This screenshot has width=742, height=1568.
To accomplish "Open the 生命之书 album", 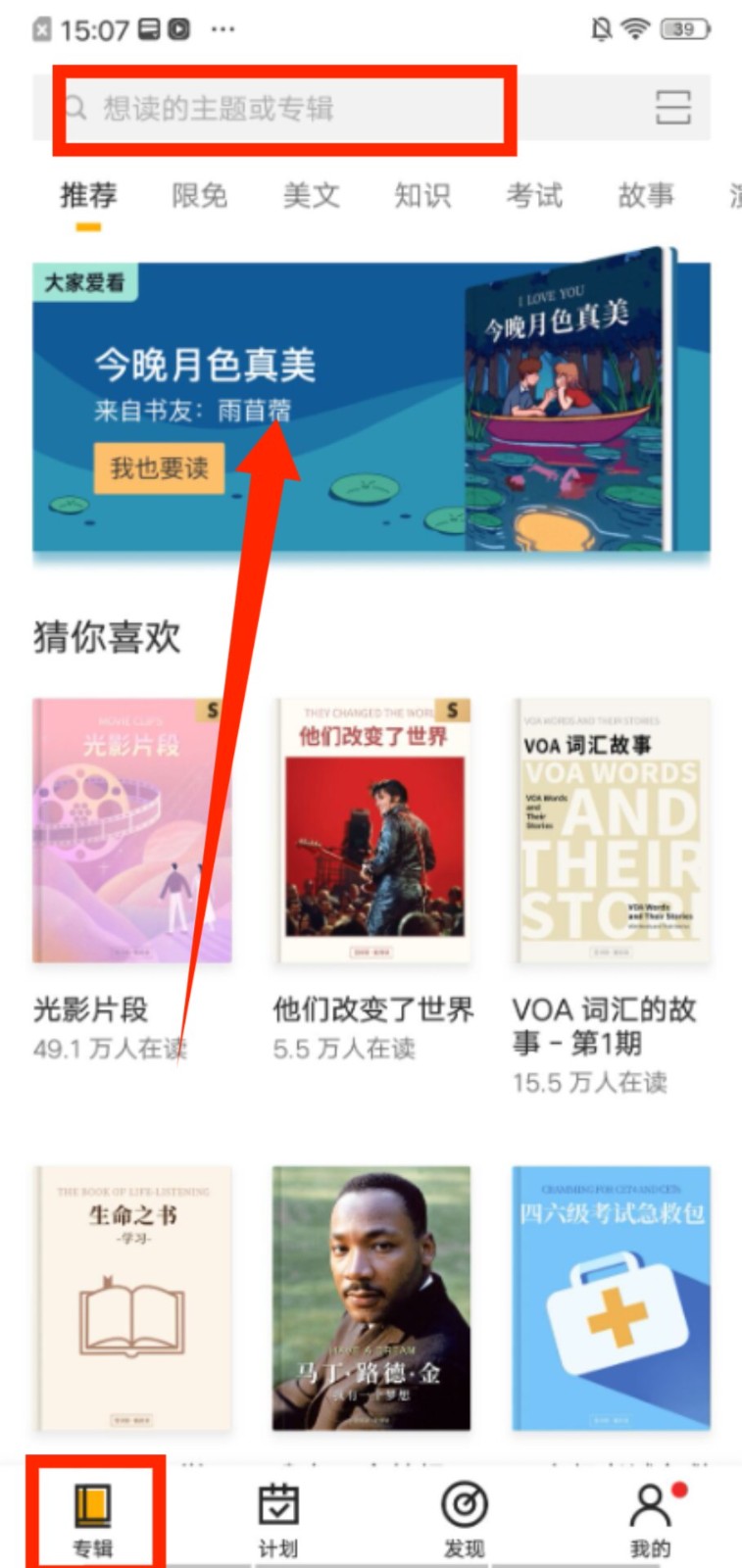I will [x=132, y=1298].
